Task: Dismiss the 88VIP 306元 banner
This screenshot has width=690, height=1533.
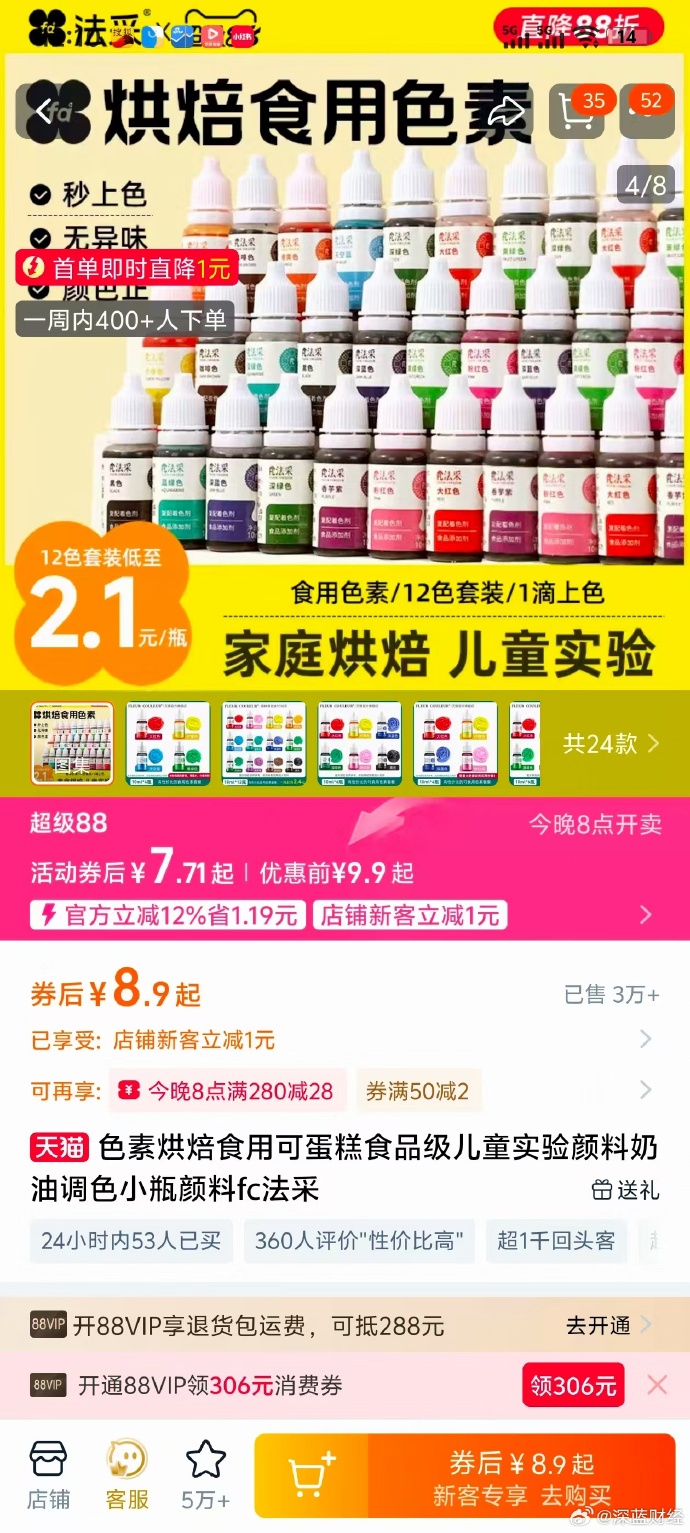Action: click(657, 1385)
